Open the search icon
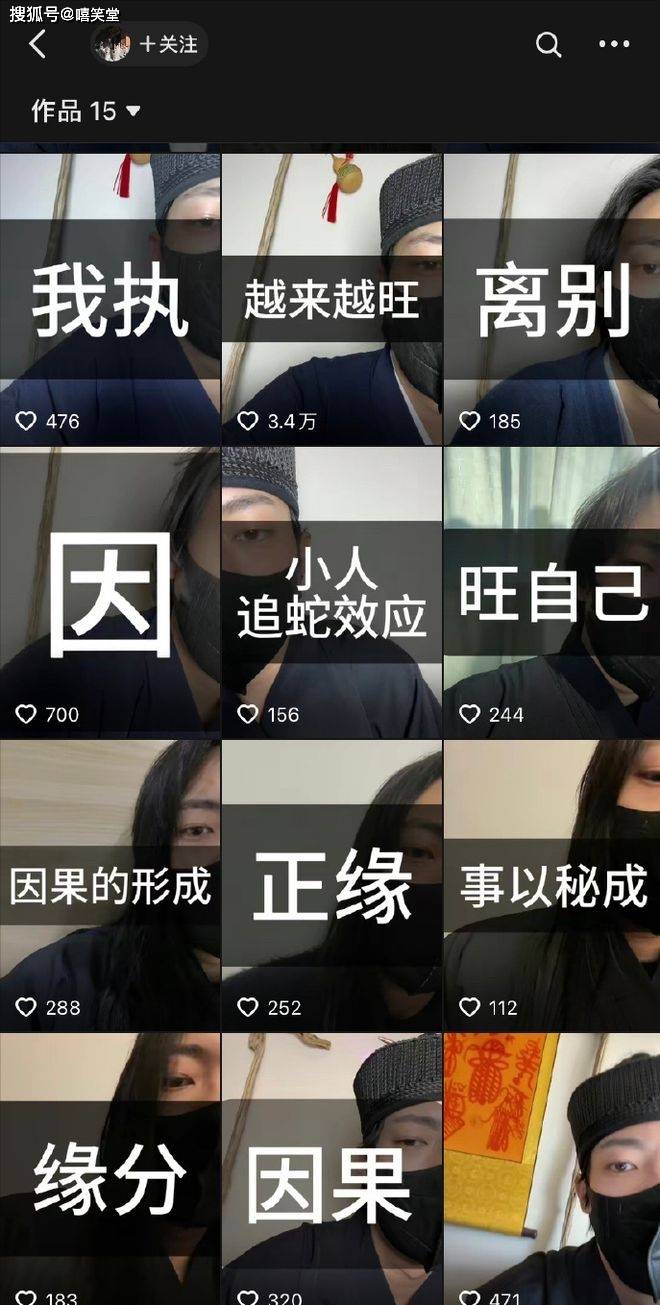This screenshot has width=660, height=1305. (548, 45)
